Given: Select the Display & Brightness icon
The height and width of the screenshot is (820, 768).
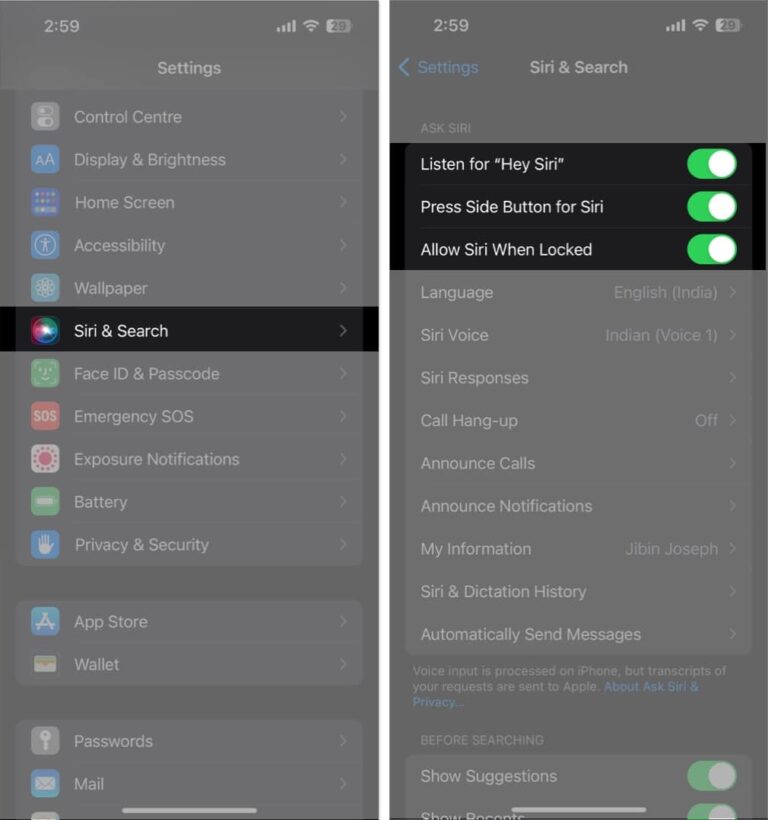Looking at the screenshot, I should 45,159.
